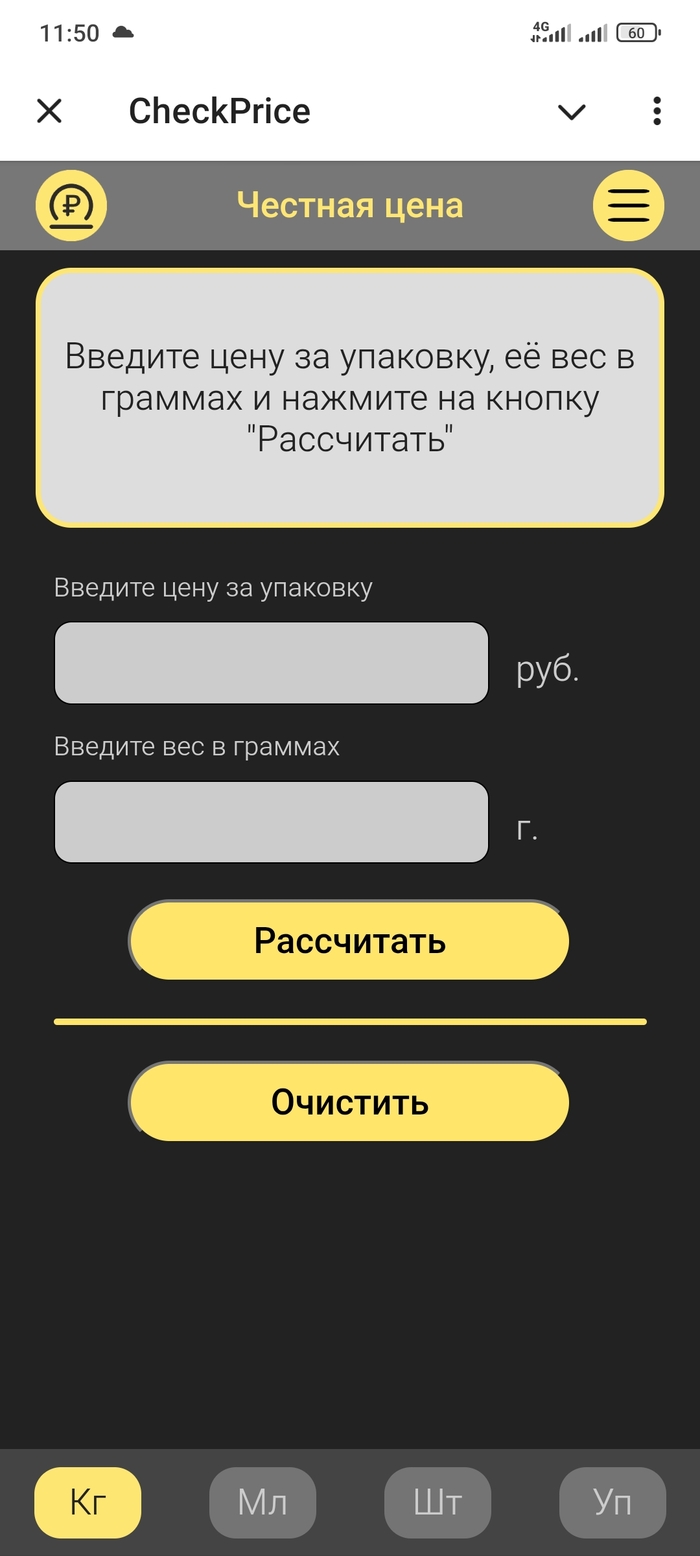Open the yellow hamburger menu
This screenshot has width=700, height=1556.
pos(628,206)
